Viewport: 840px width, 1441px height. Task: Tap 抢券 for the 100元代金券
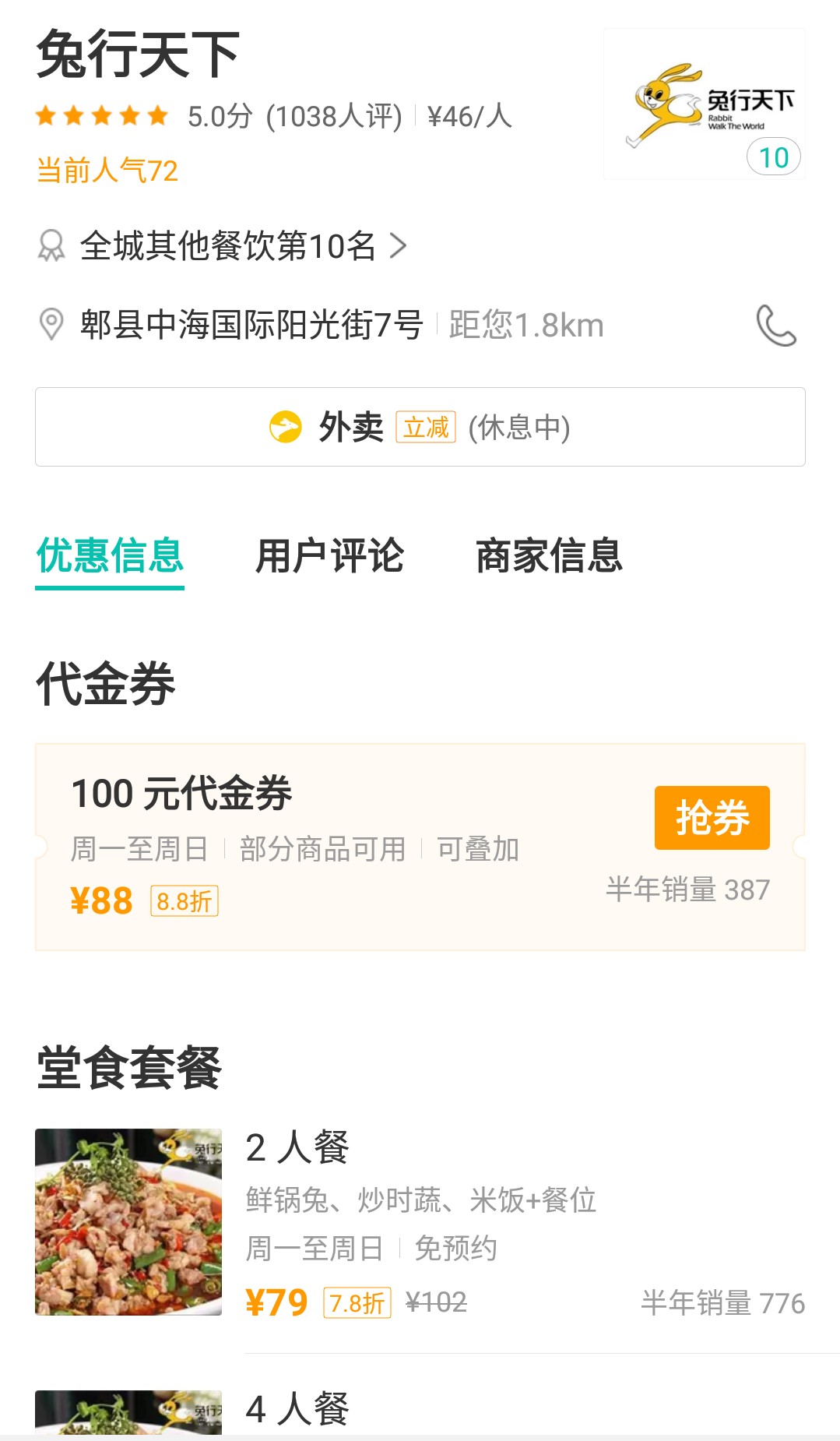(x=712, y=818)
